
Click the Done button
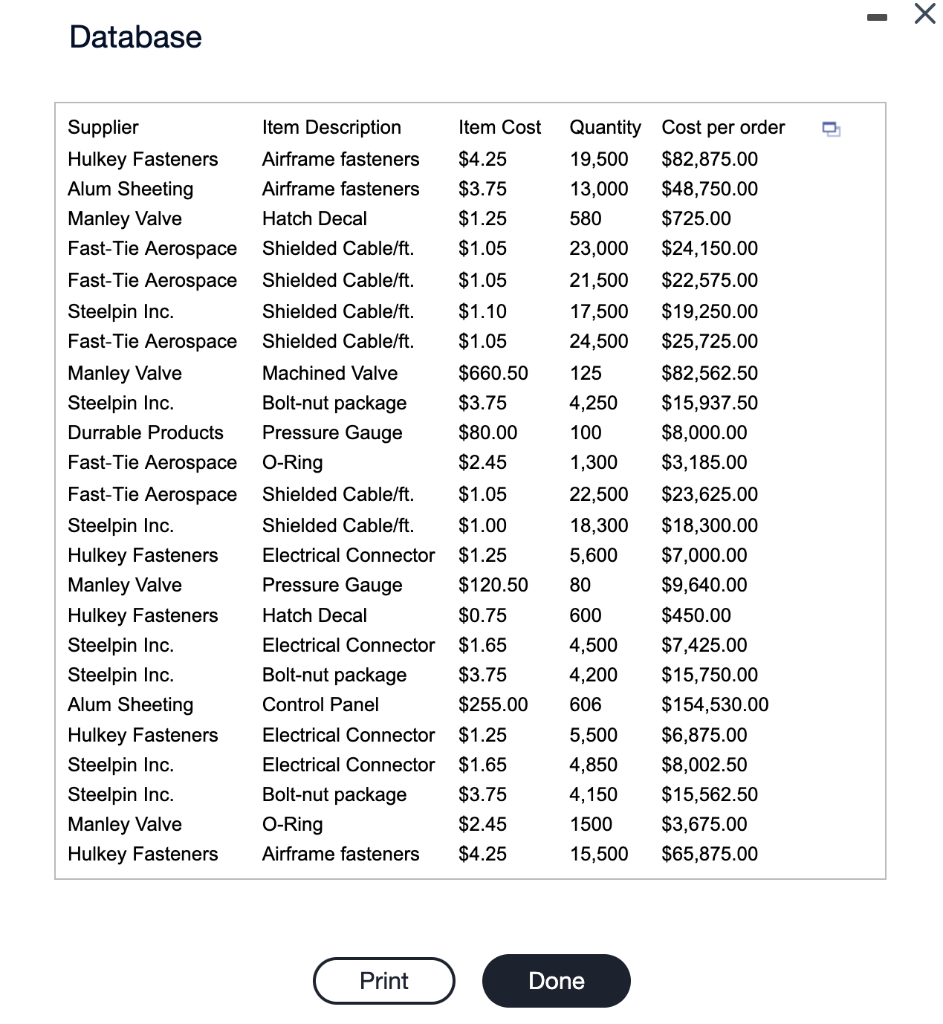556,981
